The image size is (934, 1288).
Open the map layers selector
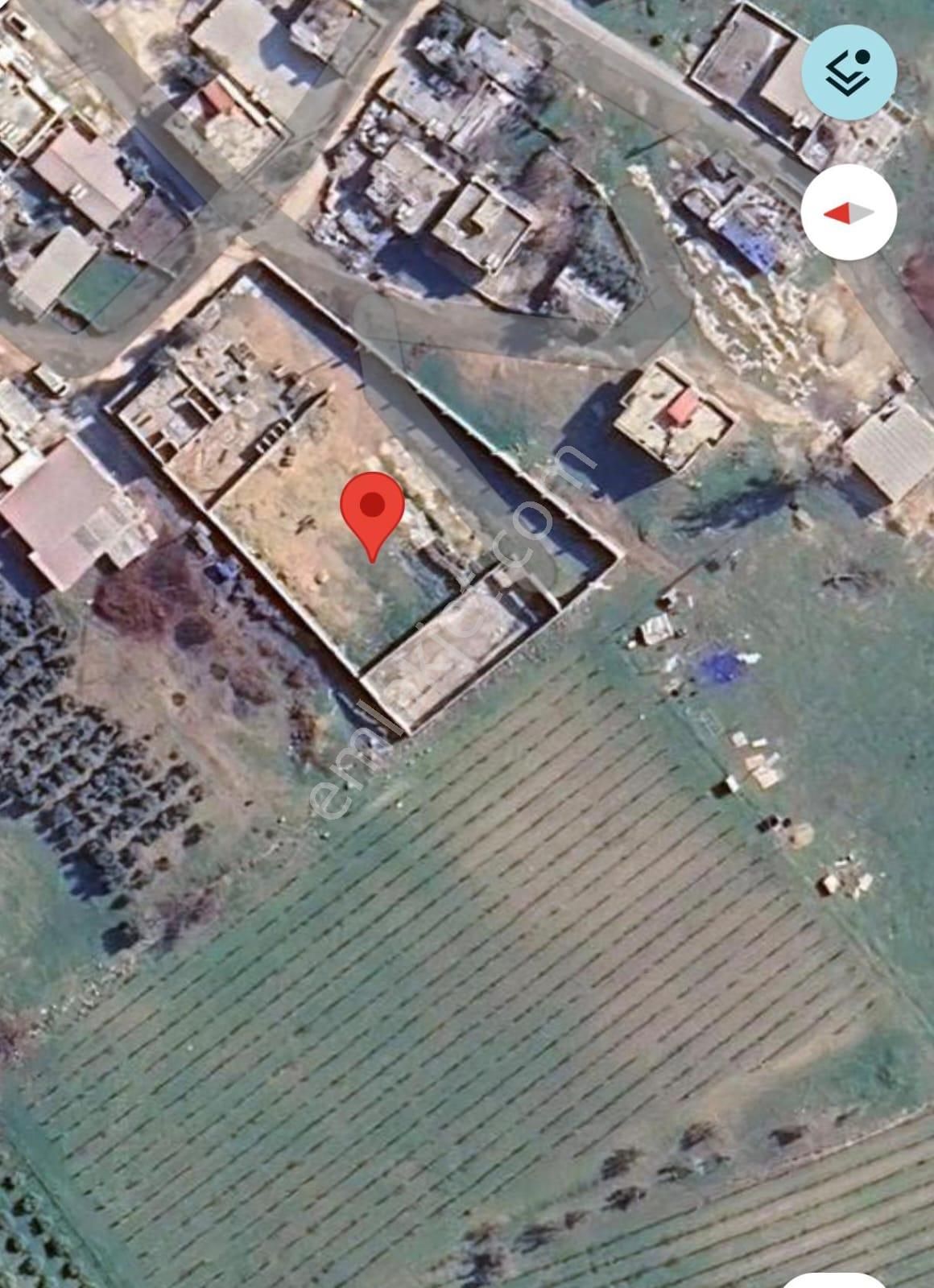pyautogui.click(x=849, y=72)
